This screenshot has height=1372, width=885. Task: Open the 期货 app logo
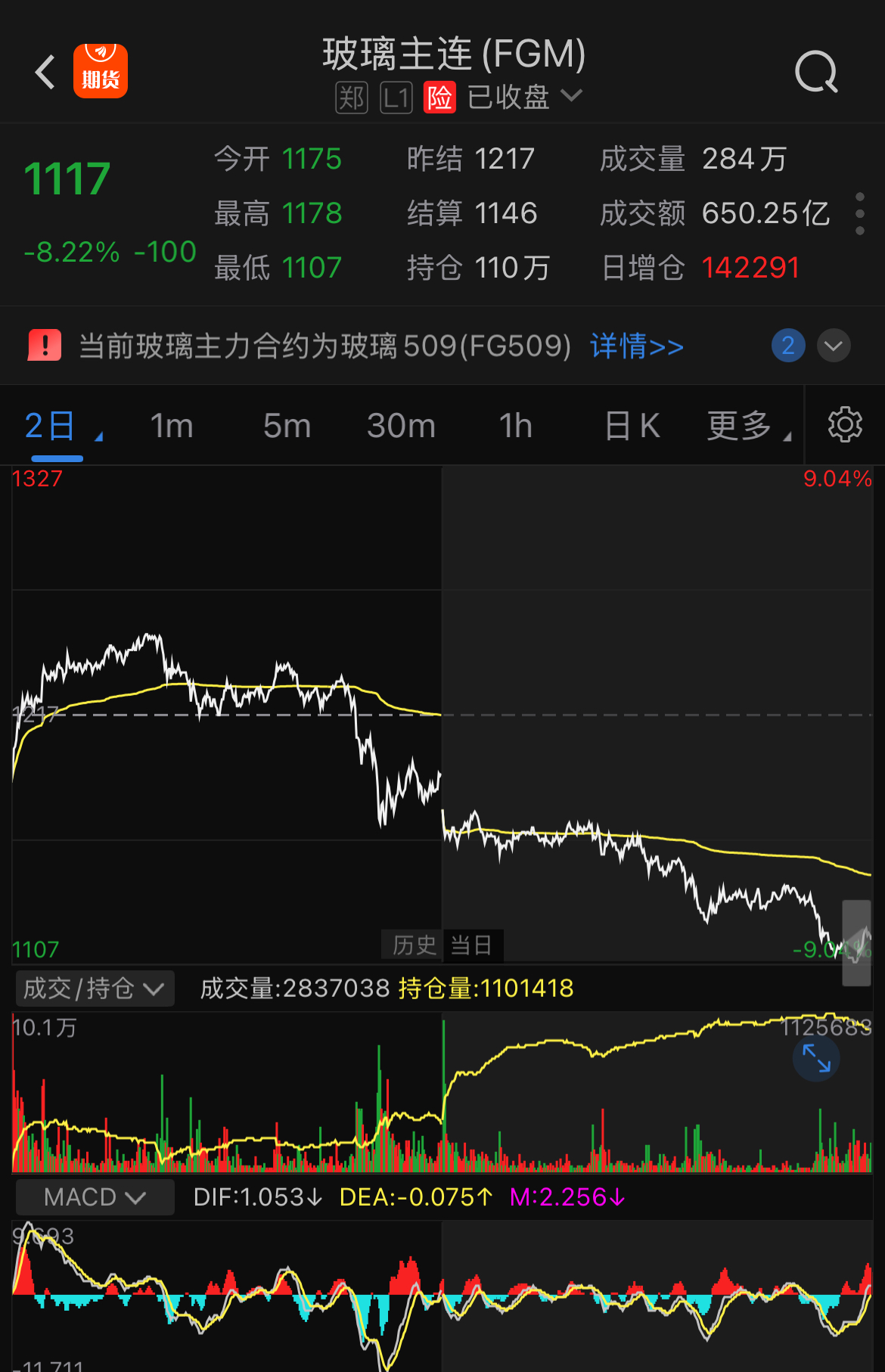[x=100, y=70]
